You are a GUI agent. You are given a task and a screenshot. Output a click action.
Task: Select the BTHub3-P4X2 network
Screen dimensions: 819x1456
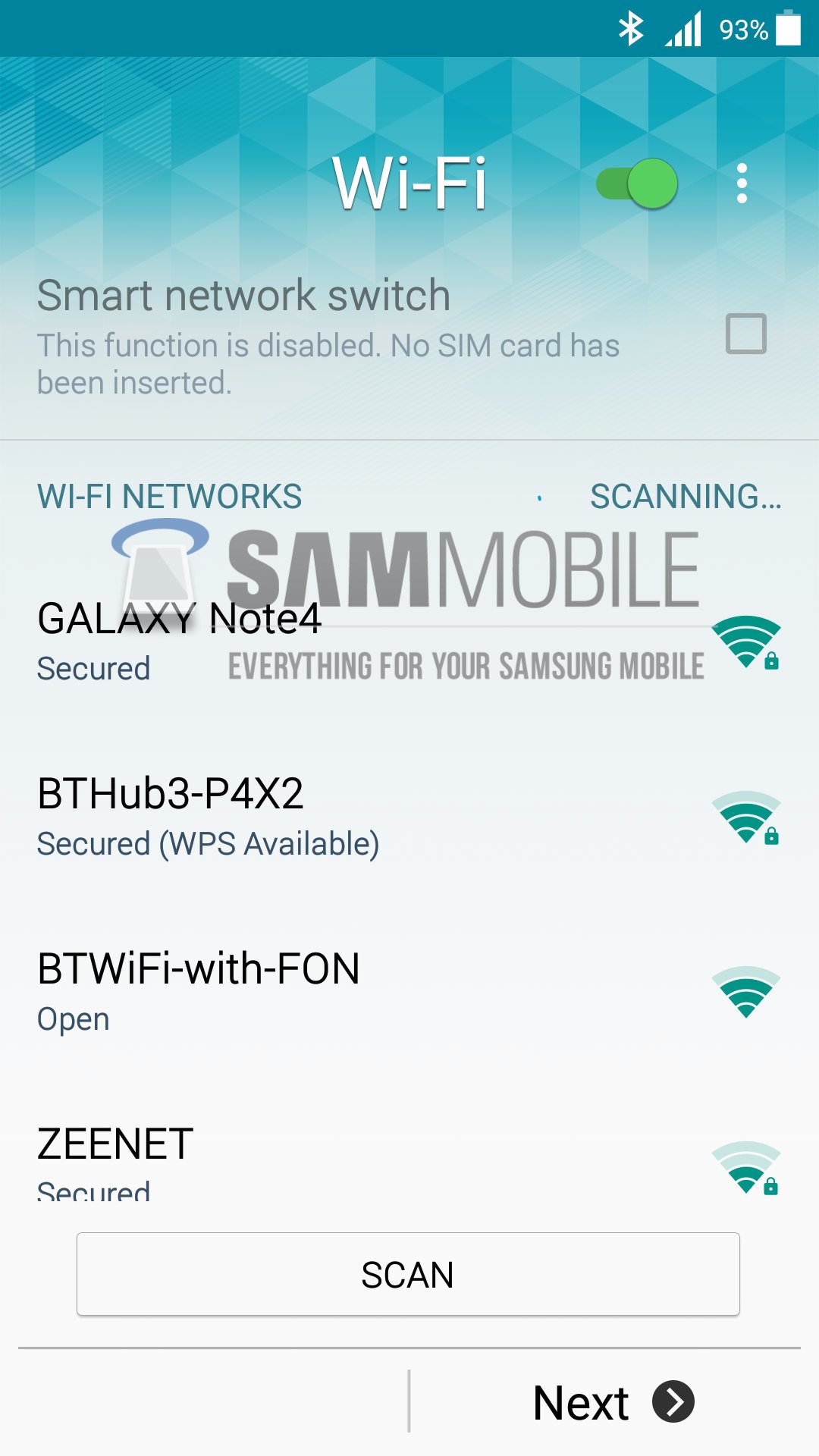pos(409,817)
